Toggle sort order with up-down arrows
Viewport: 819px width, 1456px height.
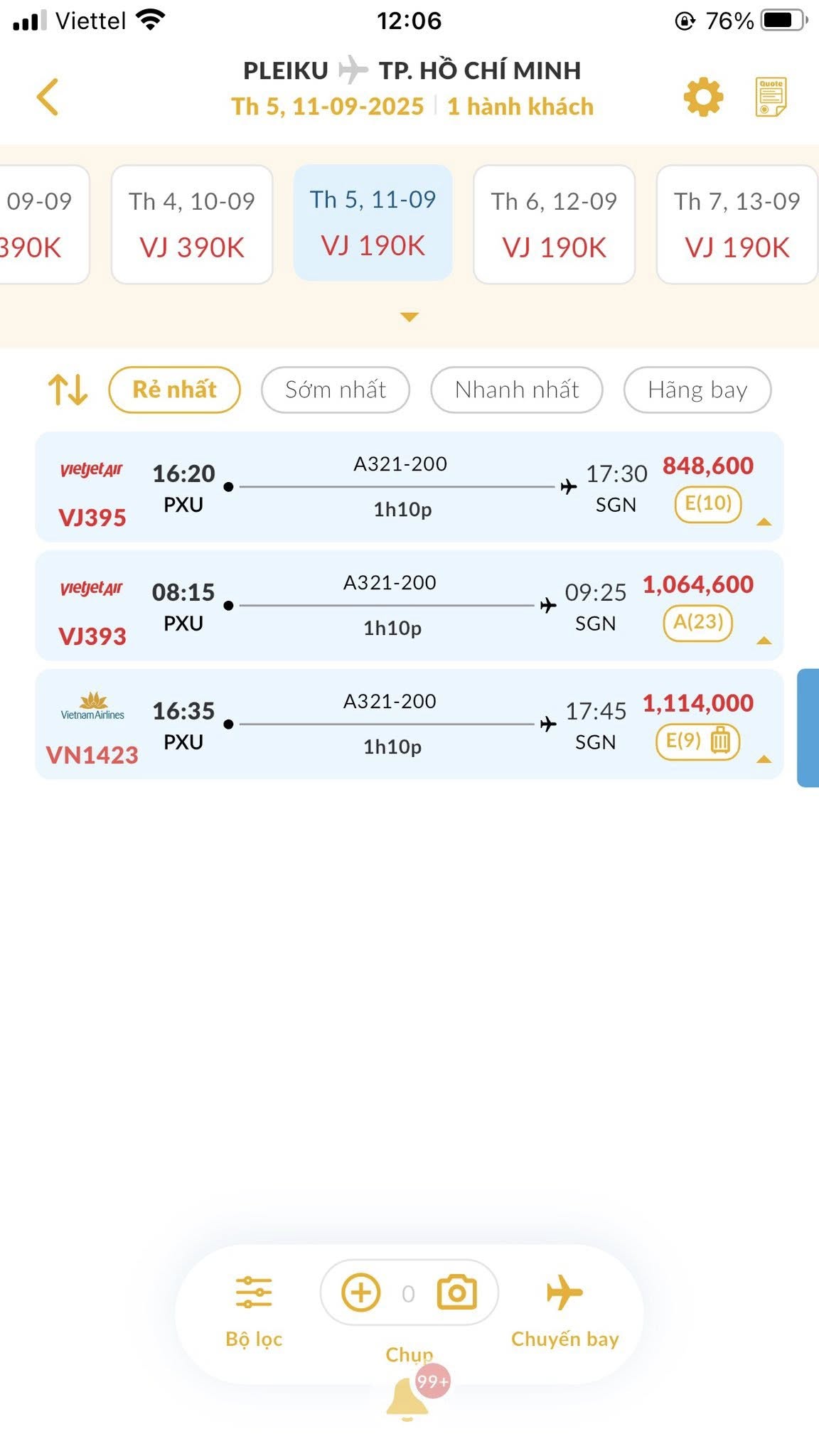68,390
